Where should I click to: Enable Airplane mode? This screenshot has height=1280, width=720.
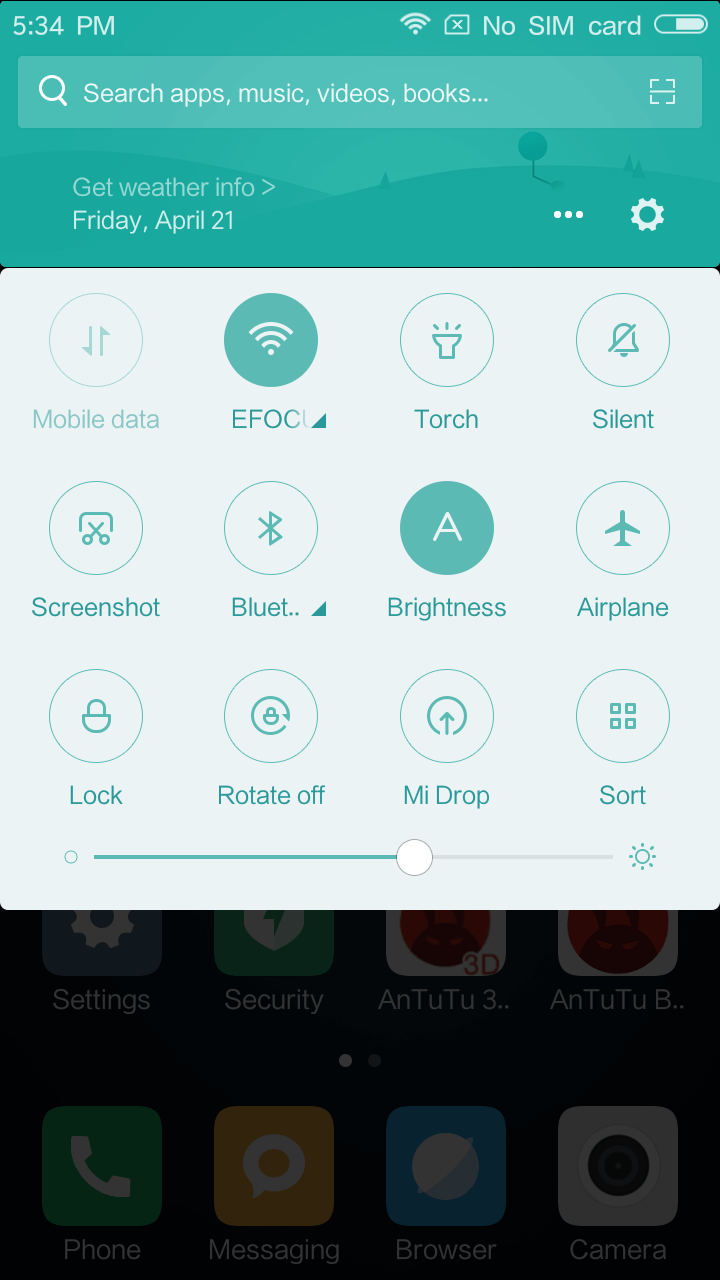click(622, 528)
